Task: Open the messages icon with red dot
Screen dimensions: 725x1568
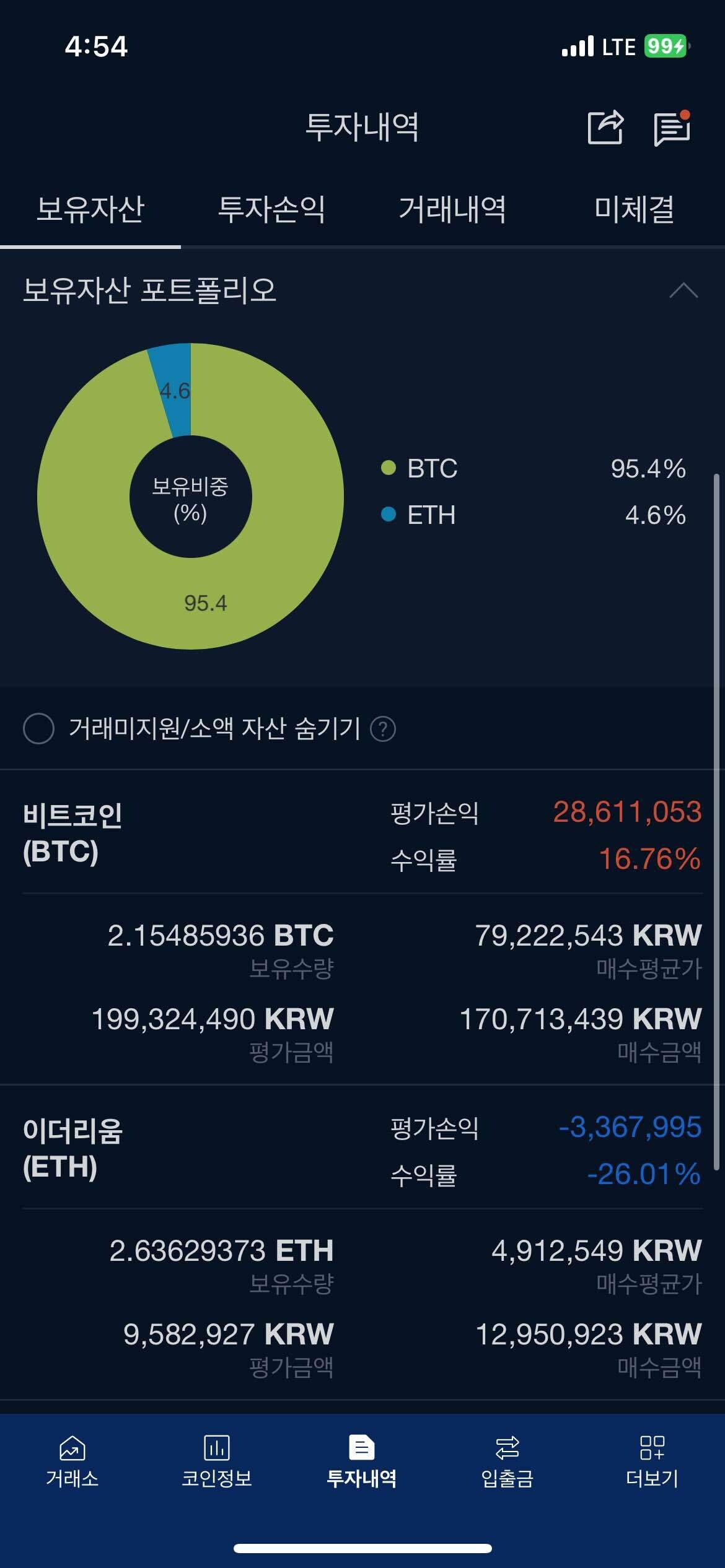Action: pos(672,128)
